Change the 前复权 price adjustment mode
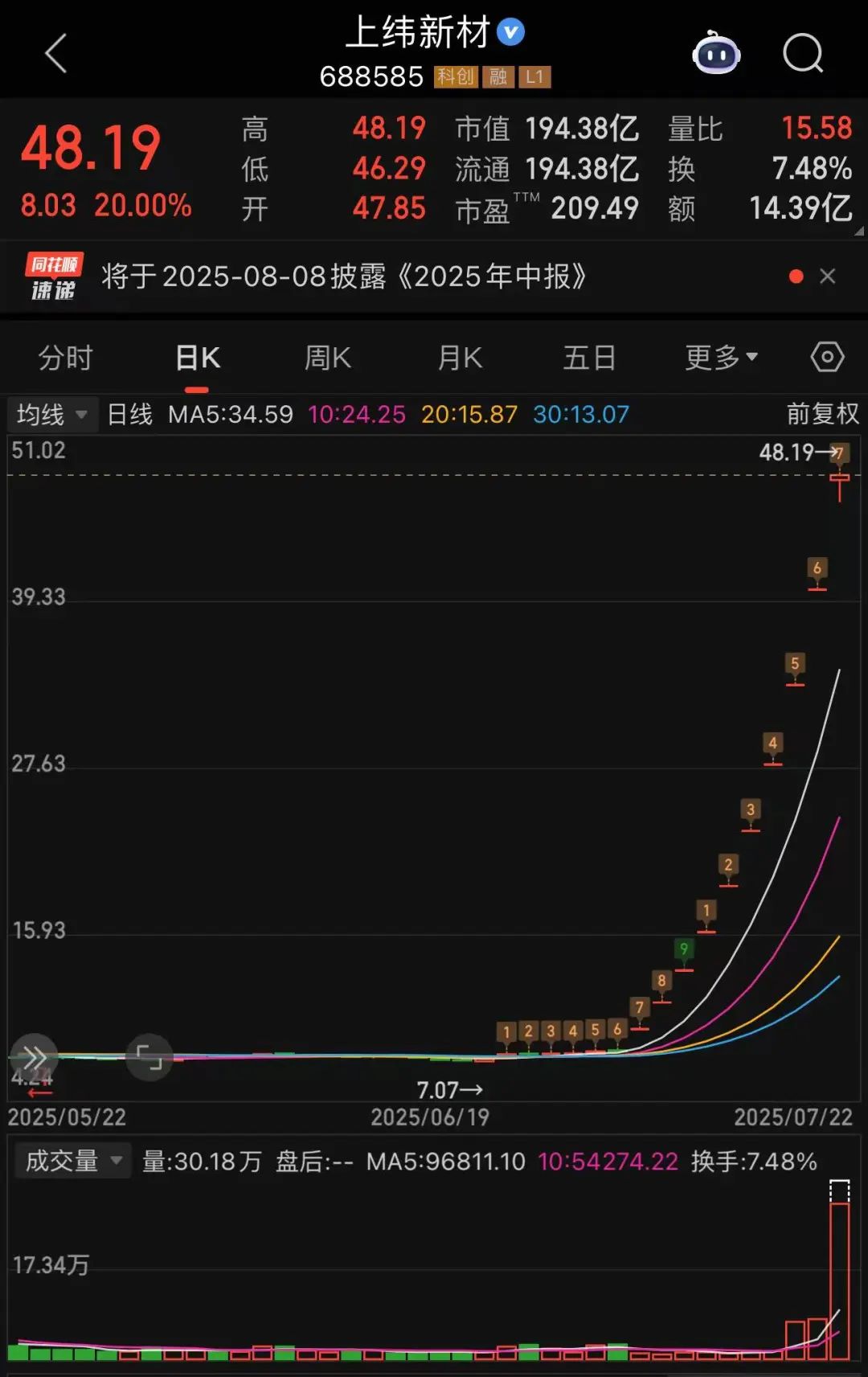868x1377 pixels. [822, 414]
